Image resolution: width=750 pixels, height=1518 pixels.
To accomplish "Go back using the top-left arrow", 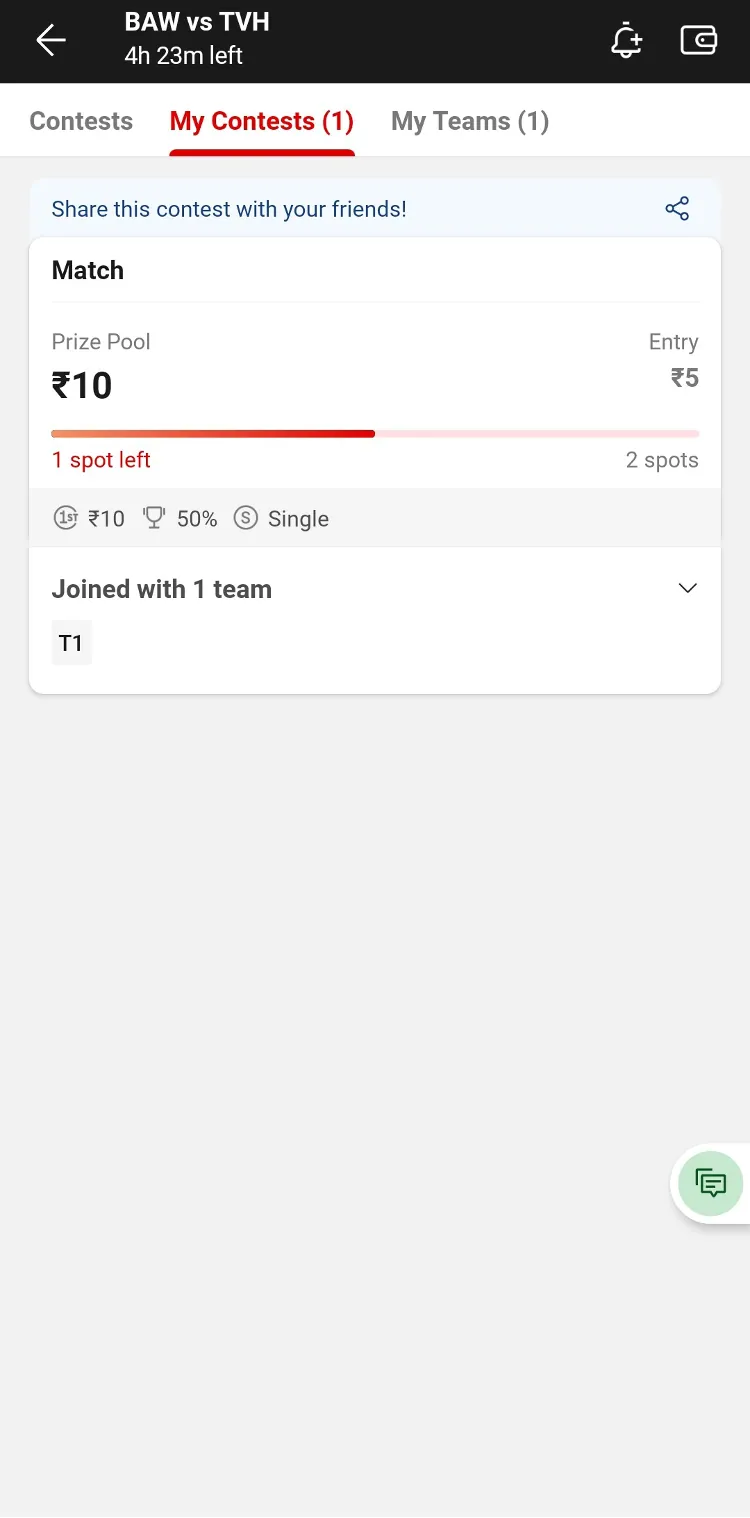I will click(x=50, y=40).
